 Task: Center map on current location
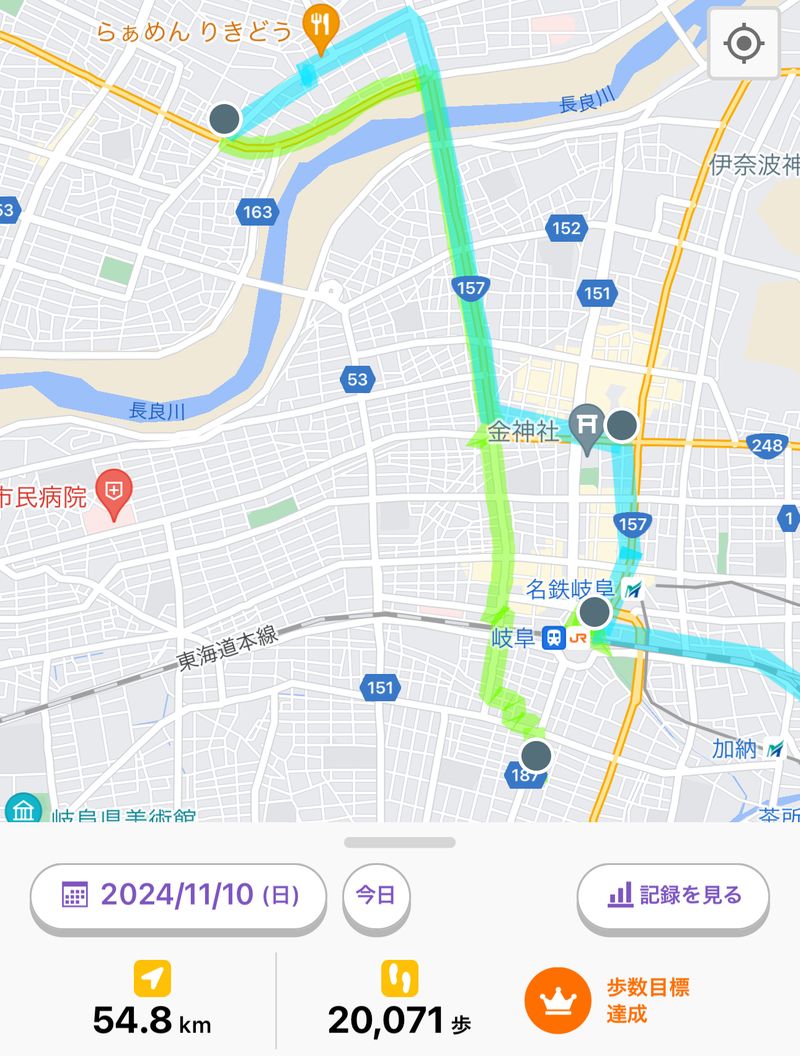click(743, 44)
